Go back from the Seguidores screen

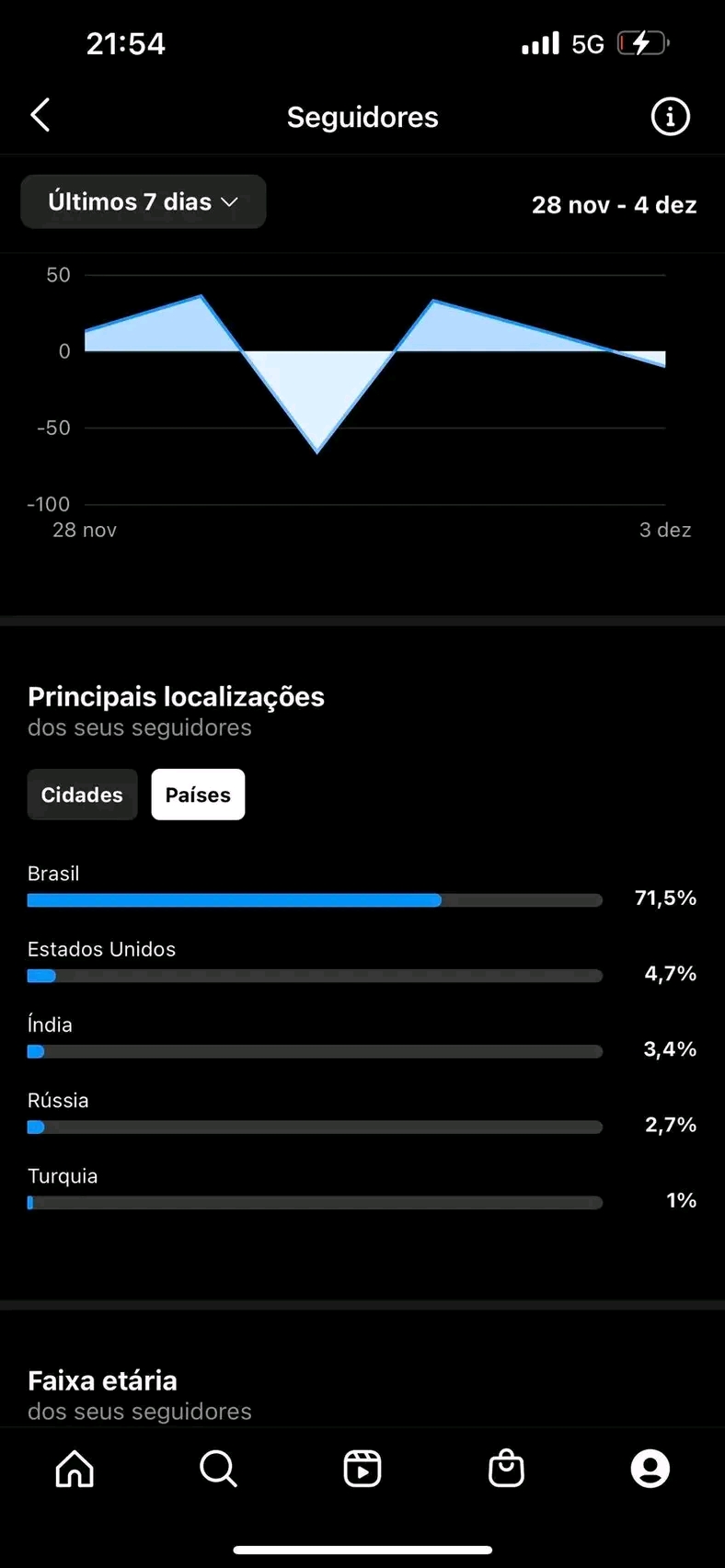40,116
